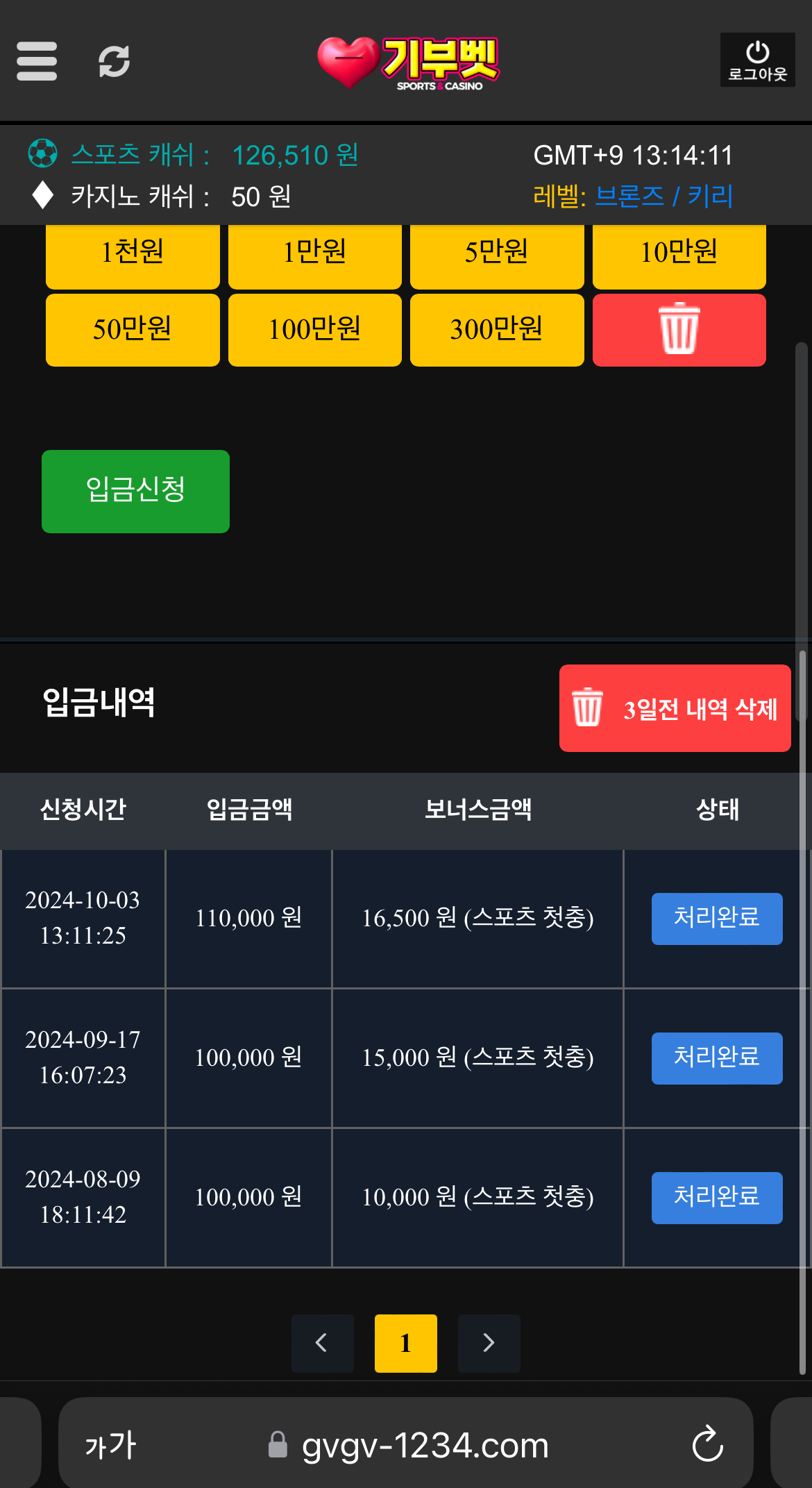
Task: Open the hamburger menu
Action: coord(36,61)
